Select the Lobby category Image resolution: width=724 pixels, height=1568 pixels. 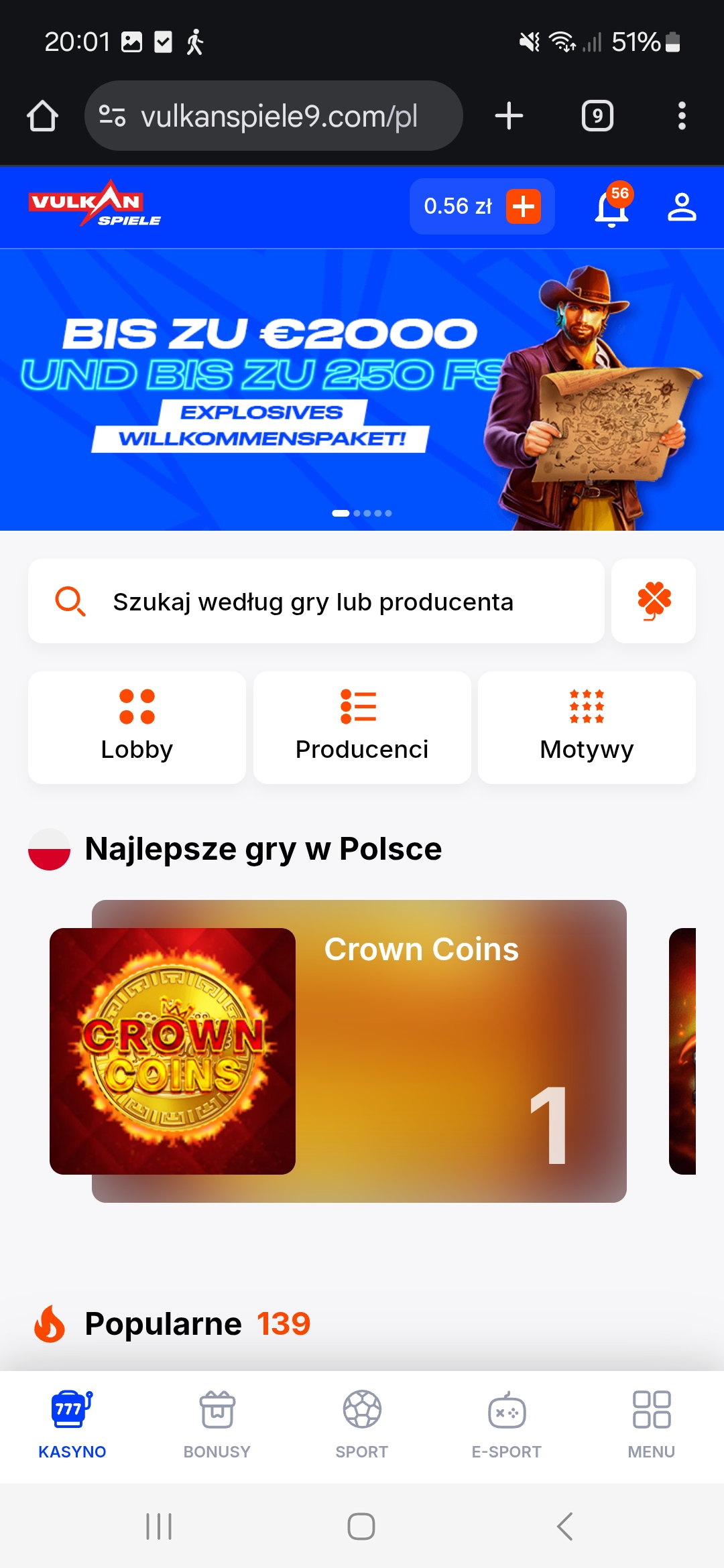(x=137, y=727)
